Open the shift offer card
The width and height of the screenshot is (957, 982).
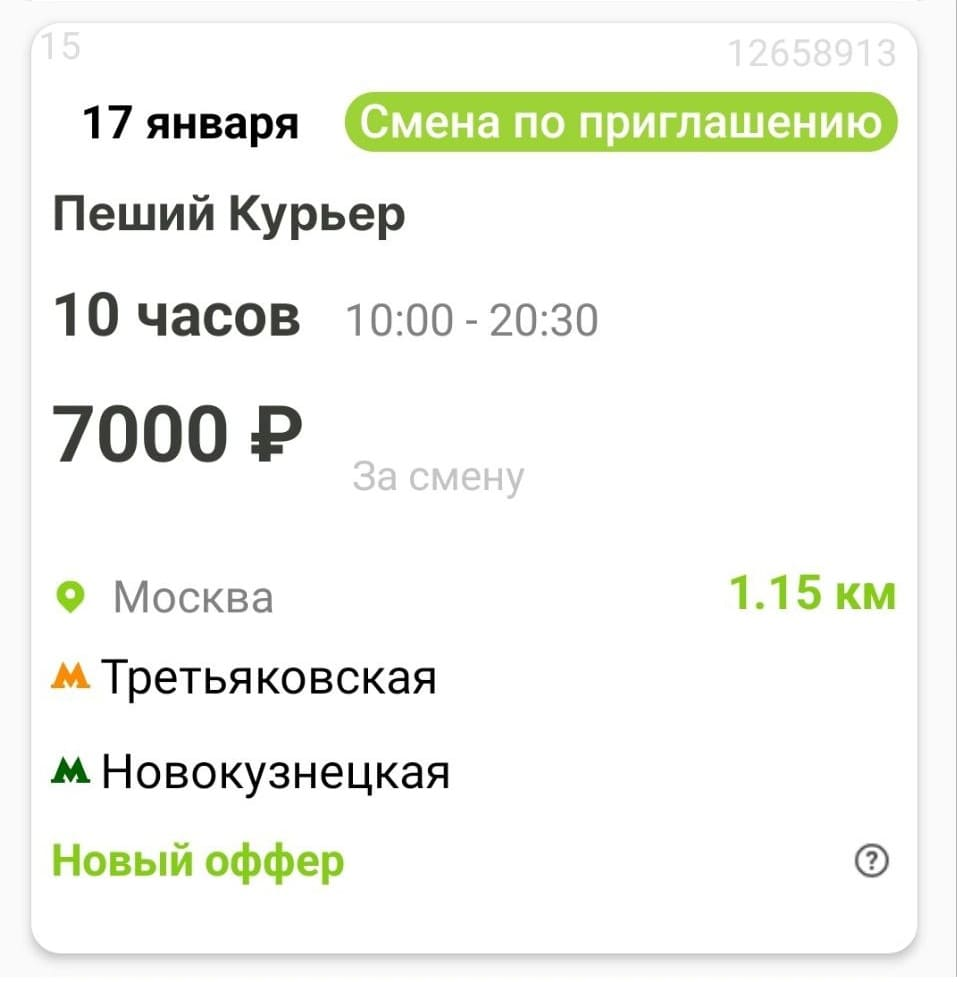tap(478, 490)
